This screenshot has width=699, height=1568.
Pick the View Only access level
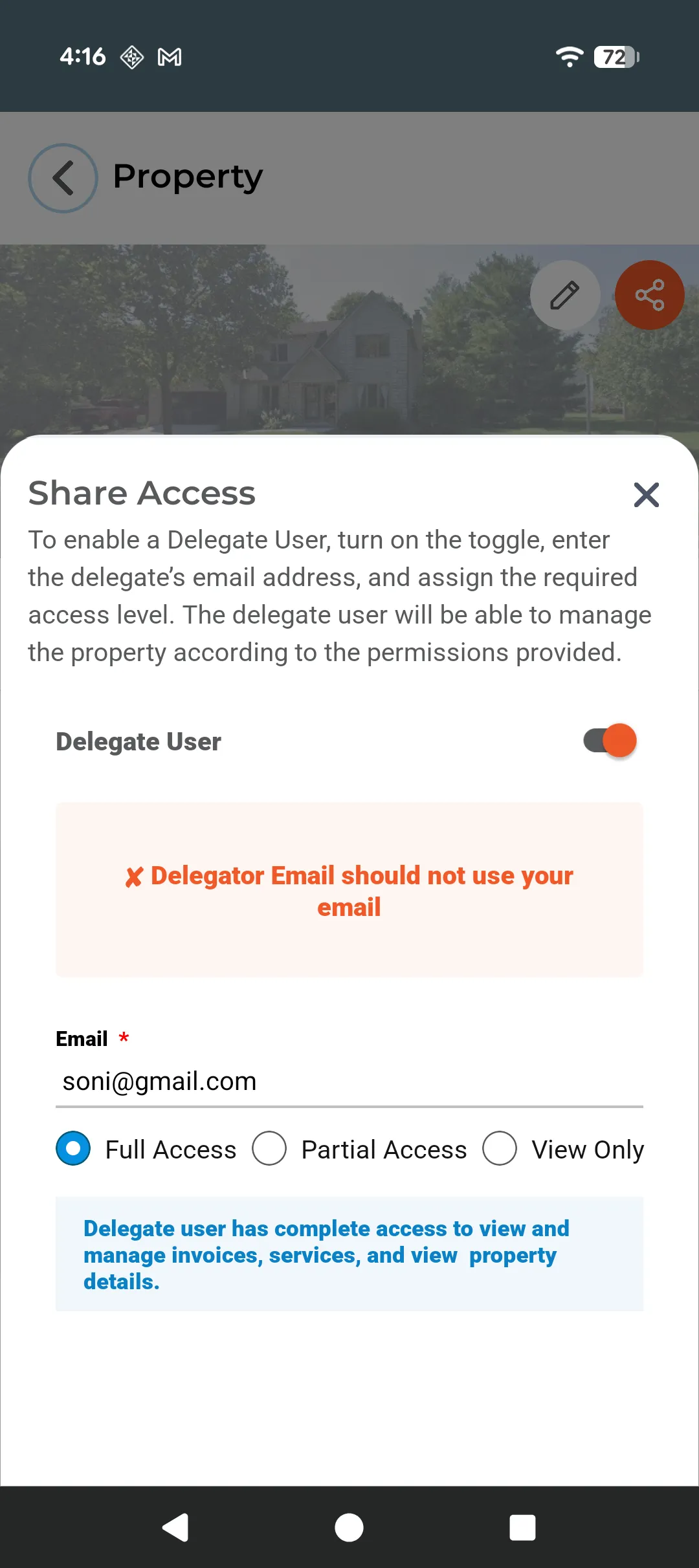[x=500, y=1149]
